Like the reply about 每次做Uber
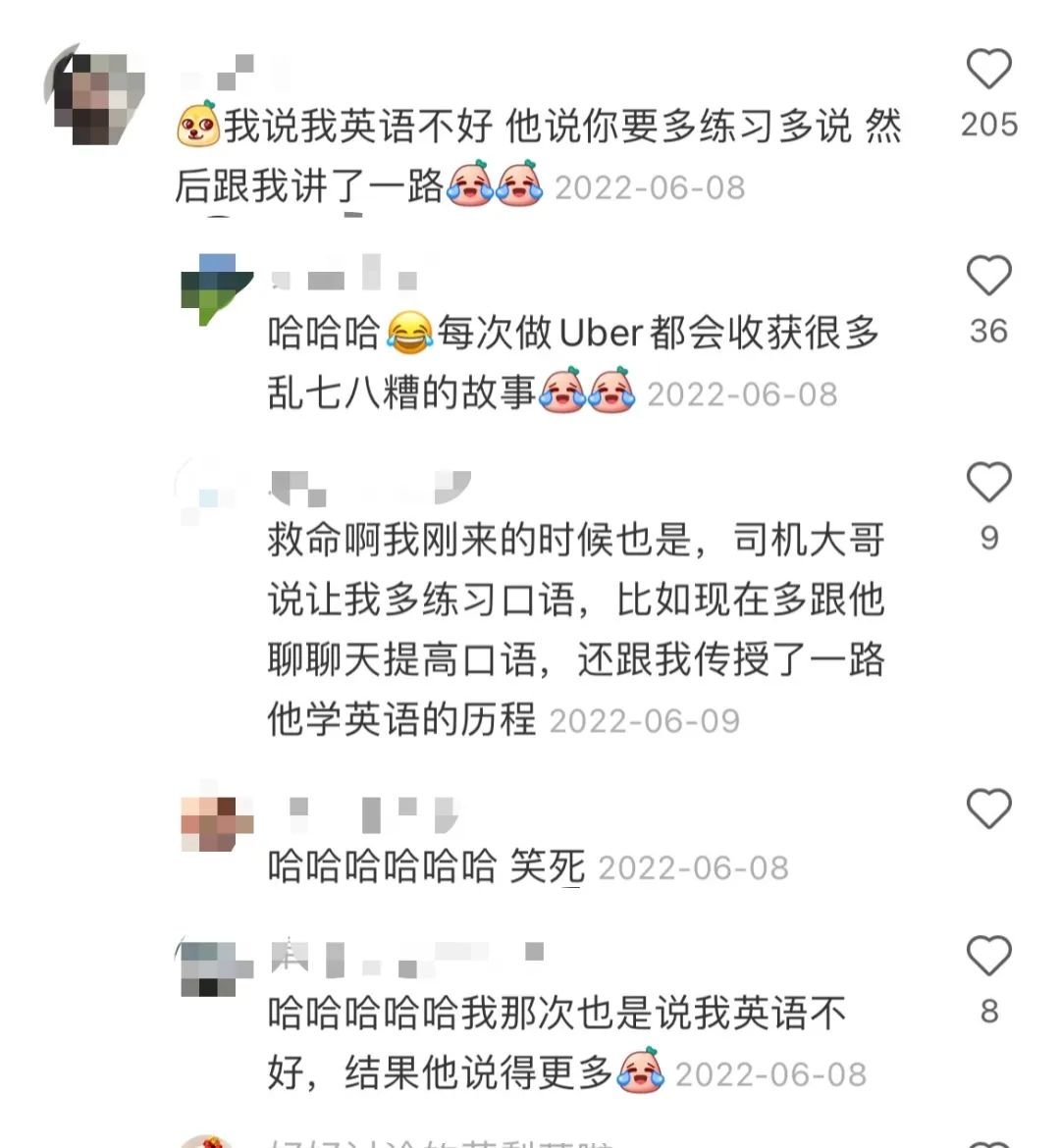Image resolution: width=1060 pixels, height=1148 pixels. 988,277
